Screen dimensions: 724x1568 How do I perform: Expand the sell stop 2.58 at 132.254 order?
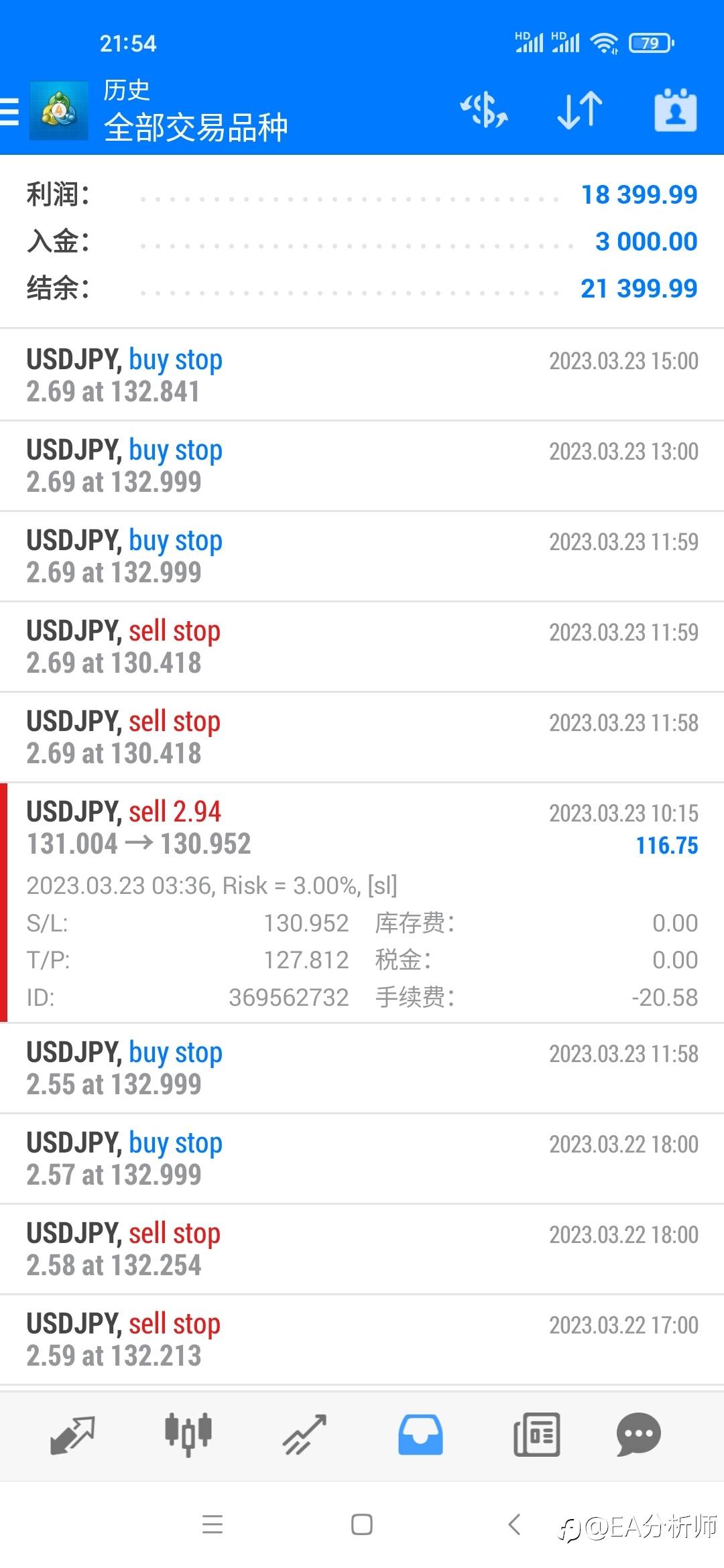(362, 1249)
